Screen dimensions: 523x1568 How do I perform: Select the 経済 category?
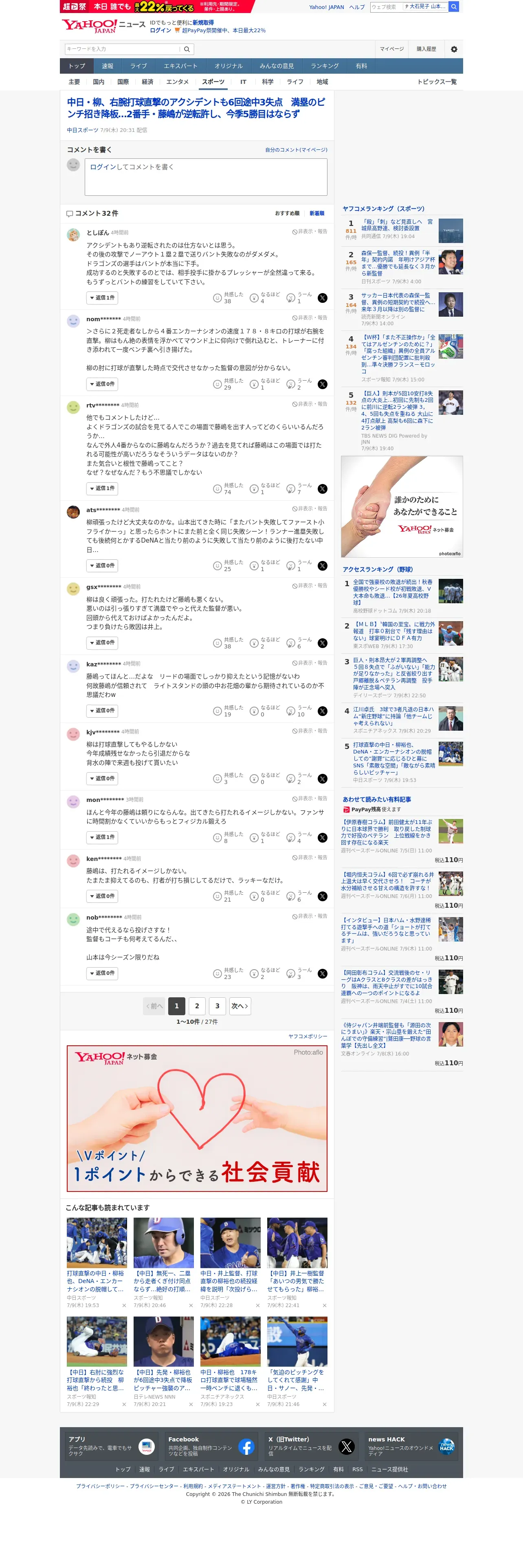tap(147, 82)
